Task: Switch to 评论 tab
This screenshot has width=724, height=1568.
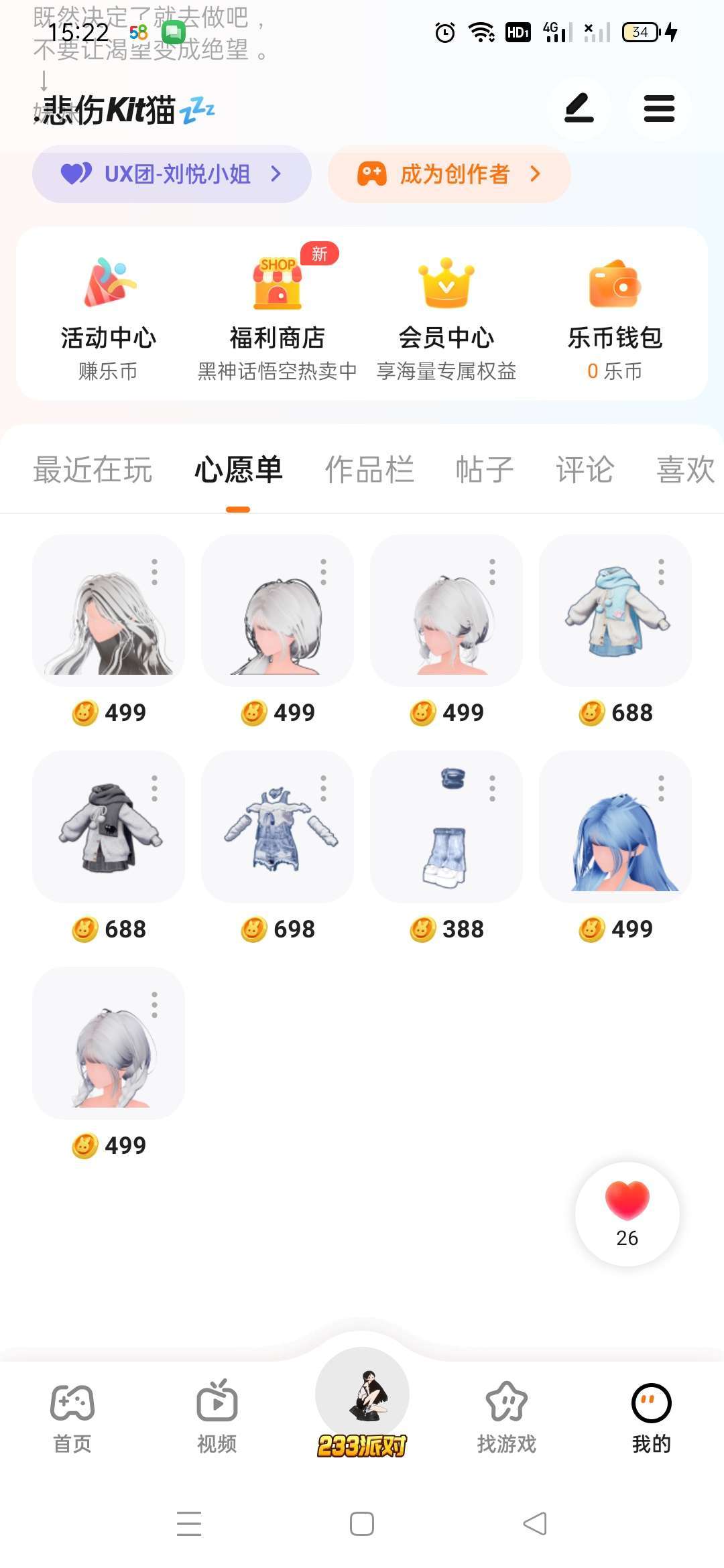Action: (x=585, y=470)
